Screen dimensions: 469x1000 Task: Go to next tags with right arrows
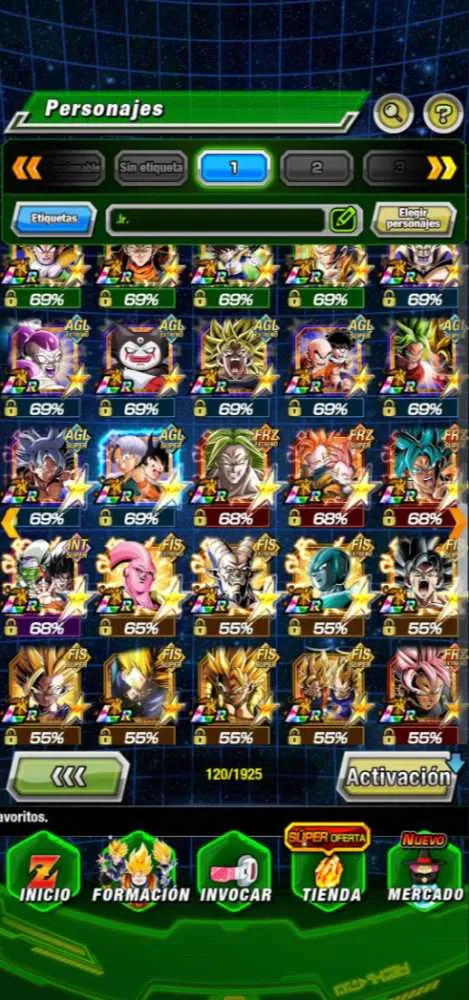[x=442, y=168]
